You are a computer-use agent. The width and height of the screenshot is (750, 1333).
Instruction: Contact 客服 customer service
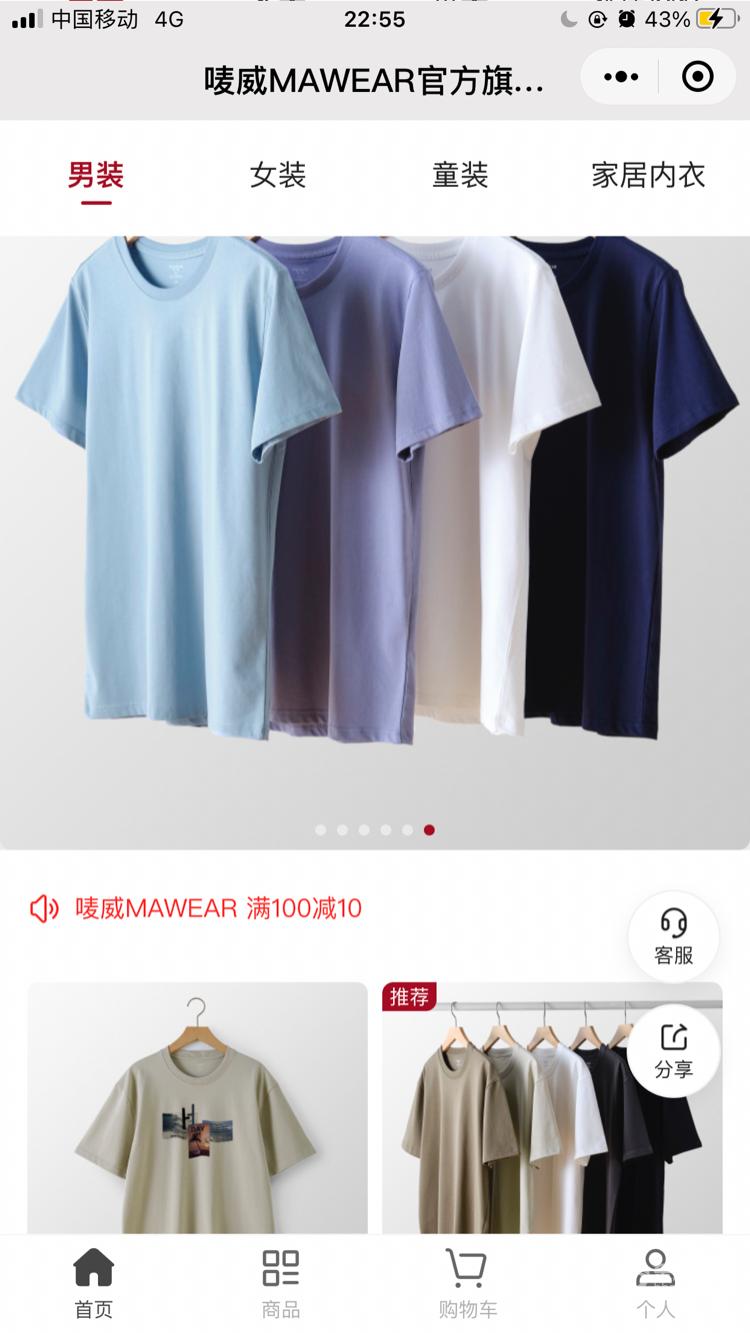(673, 937)
